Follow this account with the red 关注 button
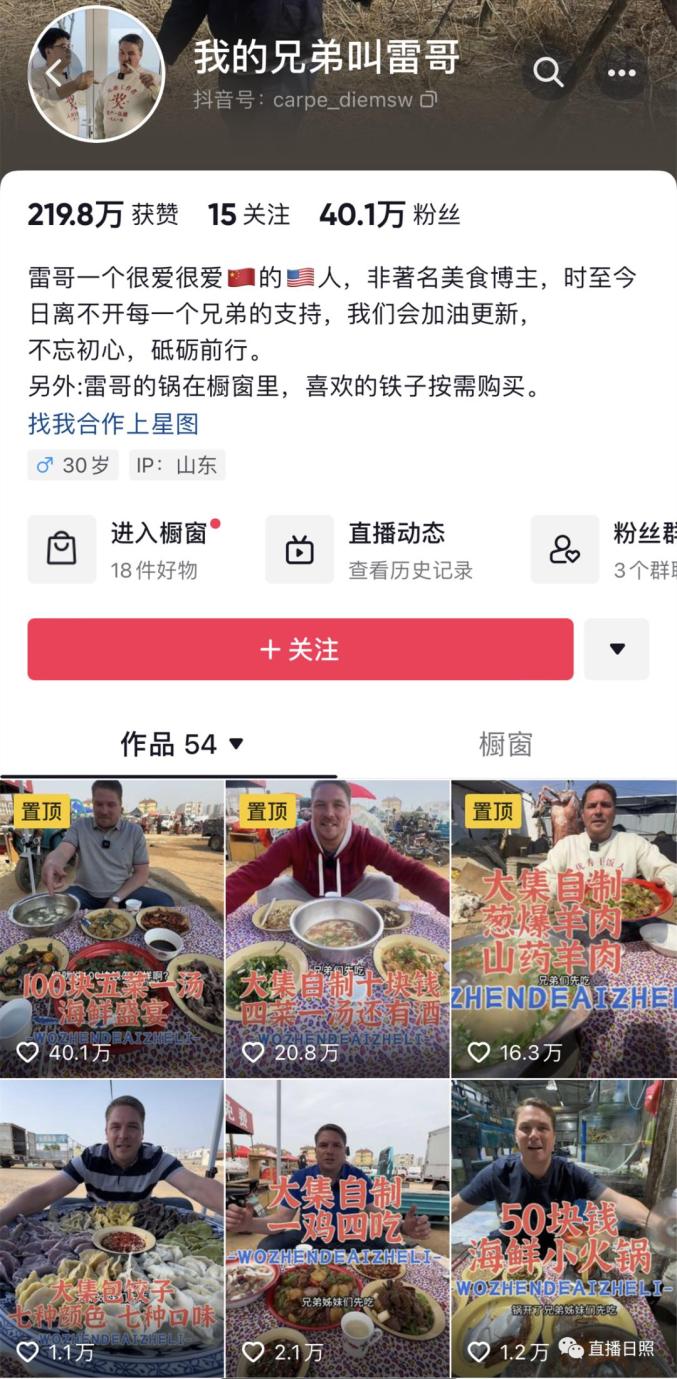The height and width of the screenshot is (1379, 677). point(300,649)
